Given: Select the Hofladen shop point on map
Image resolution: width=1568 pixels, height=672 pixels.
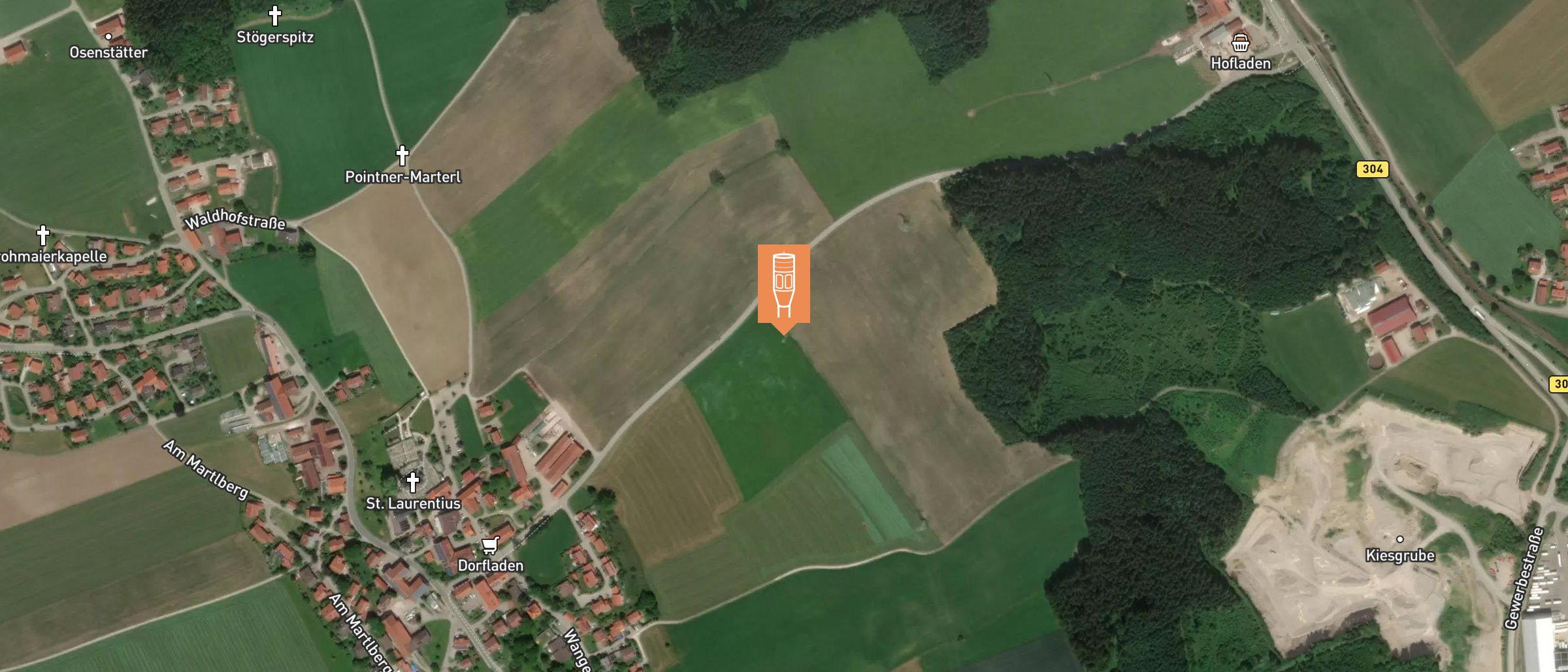Looking at the screenshot, I should 1240,44.
